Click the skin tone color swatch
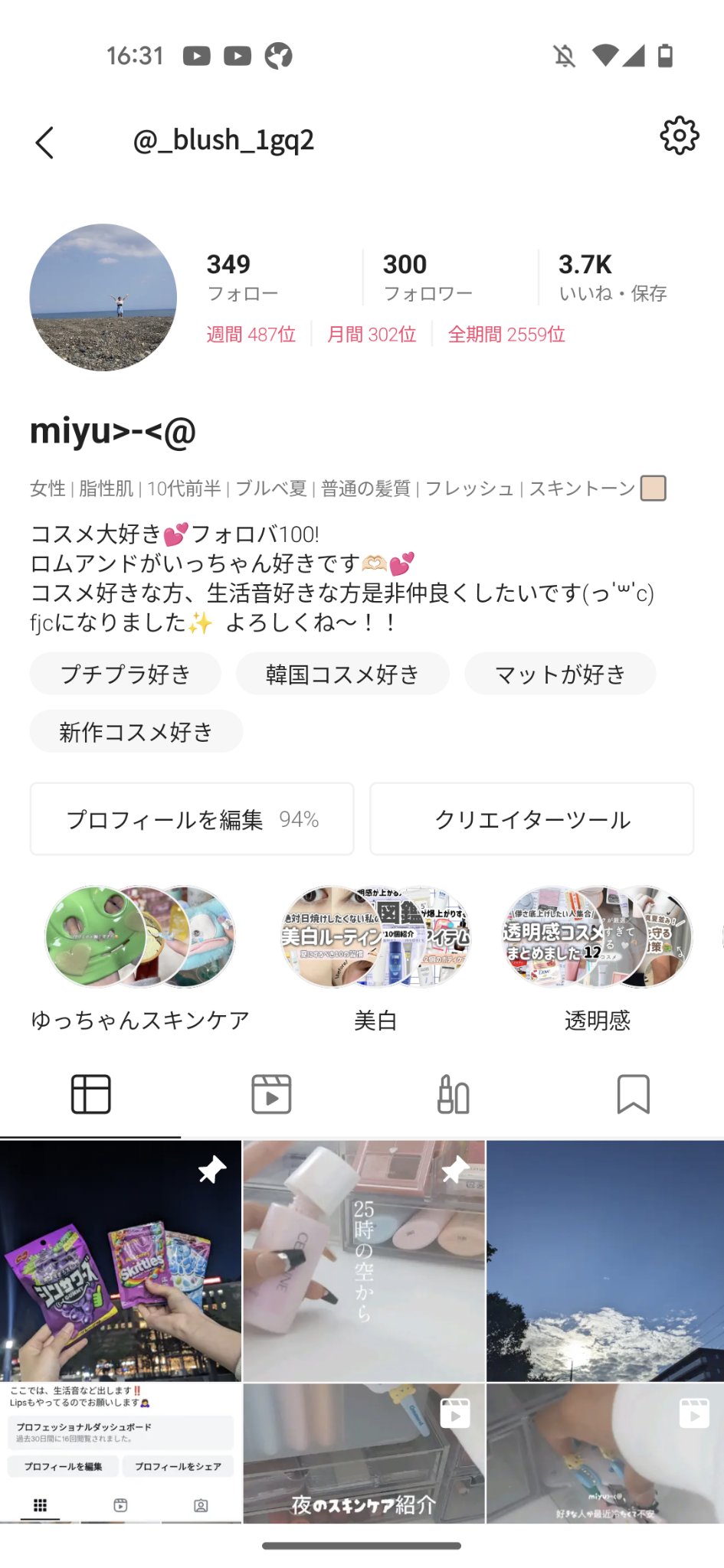Image resolution: width=724 pixels, height=1568 pixels. pyautogui.click(x=652, y=488)
